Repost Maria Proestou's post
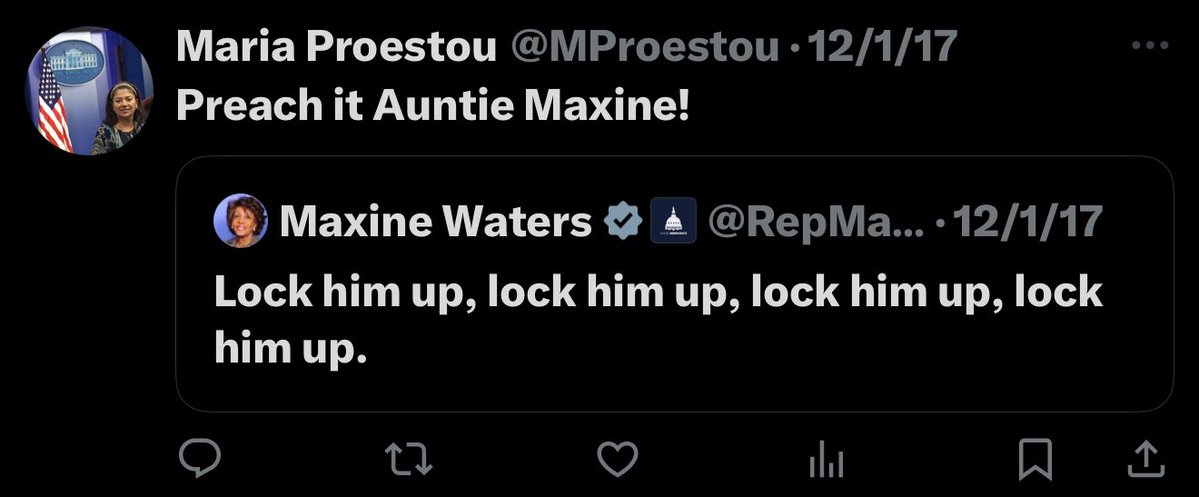Viewport: 1199px width, 497px height. [409, 459]
